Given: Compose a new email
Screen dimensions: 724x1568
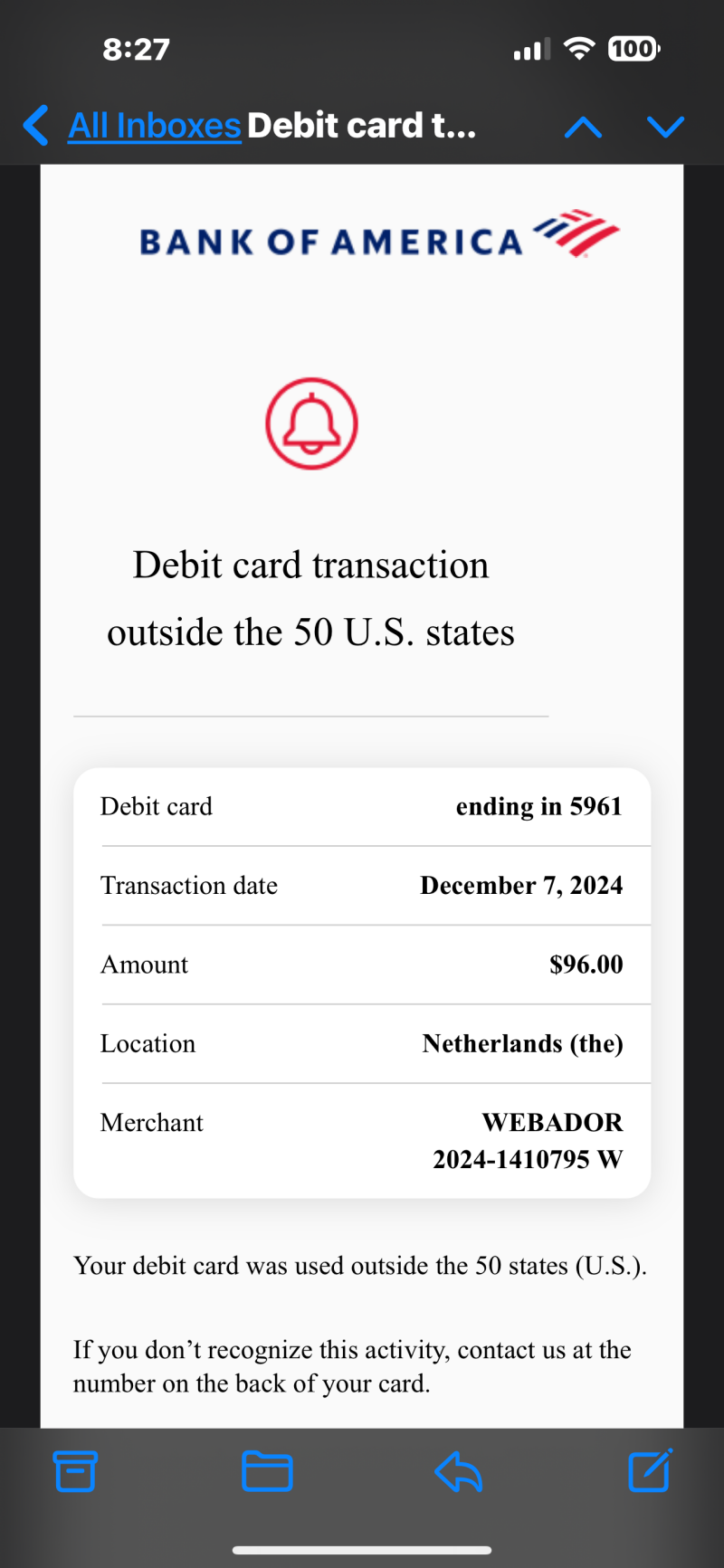Looking at the screenshot, I should (650, 1470).
